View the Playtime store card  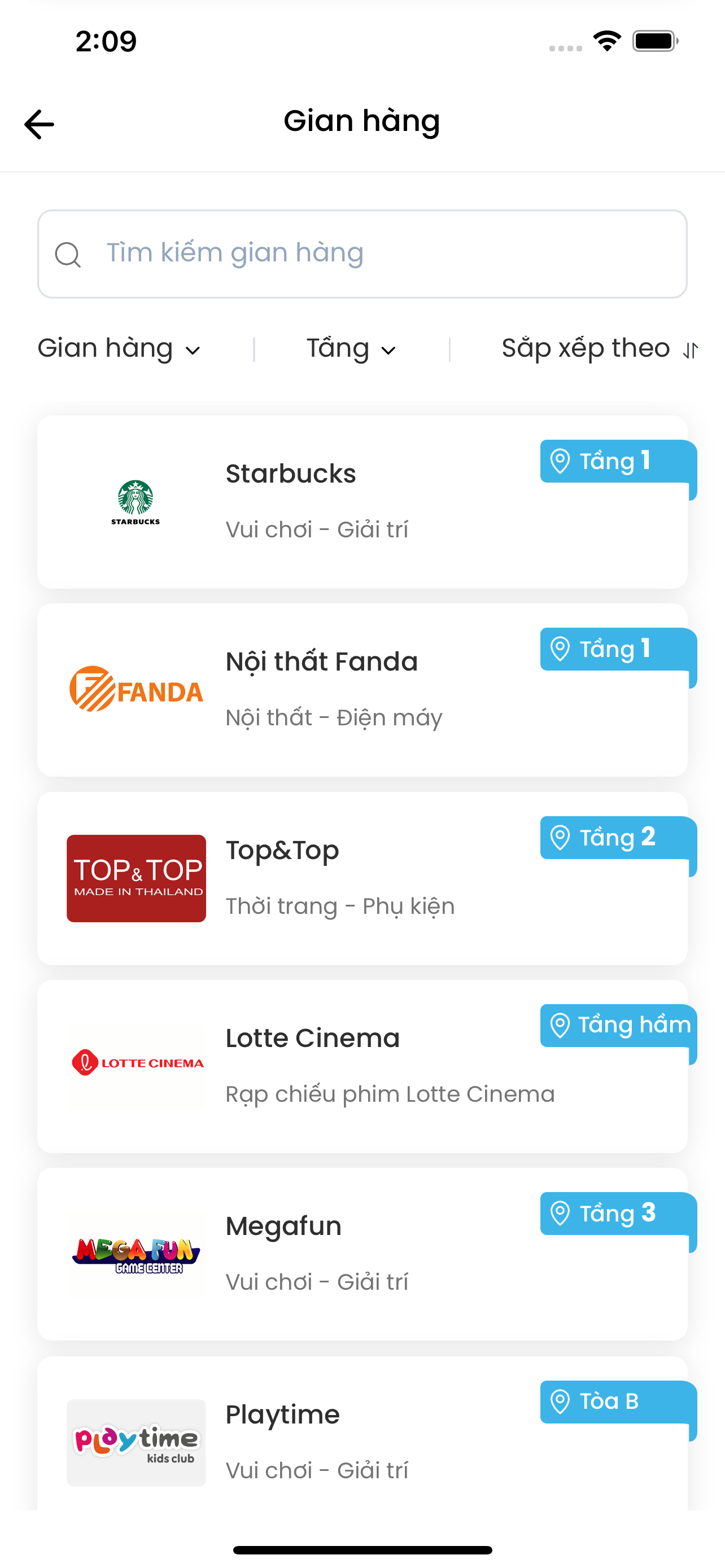(x=362, y=1434)
